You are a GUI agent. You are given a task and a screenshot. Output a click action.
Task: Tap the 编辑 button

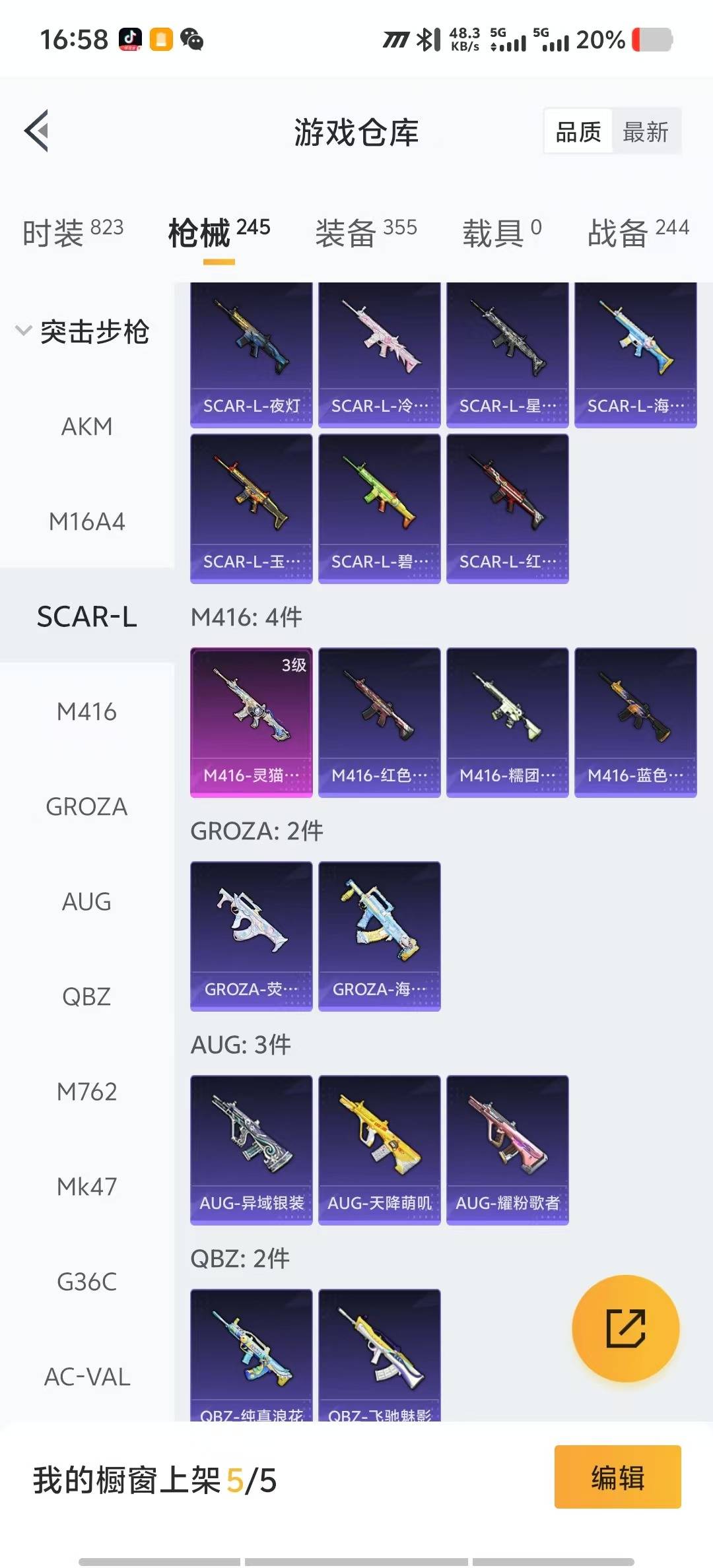click(617, 1477)
